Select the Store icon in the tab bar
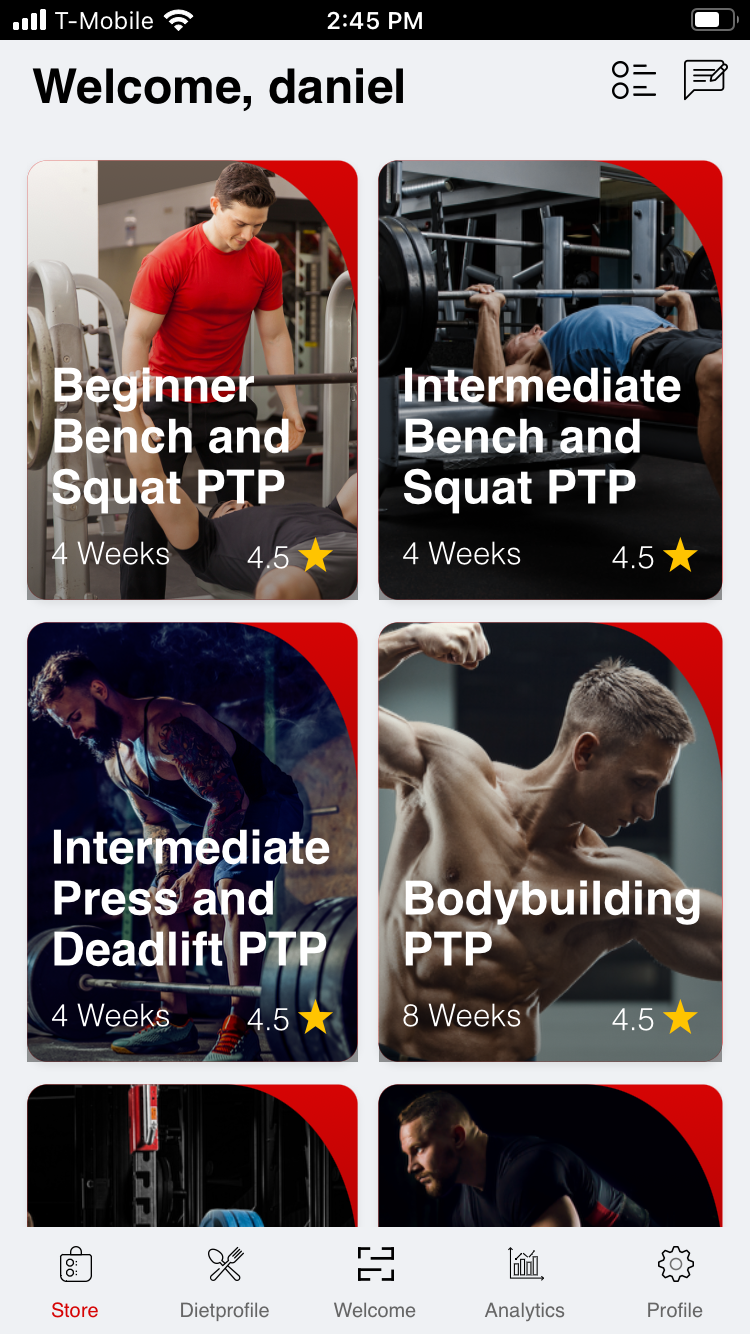Image resolution: width=750 pixels, height=1334 pixels. (74, 1264)
